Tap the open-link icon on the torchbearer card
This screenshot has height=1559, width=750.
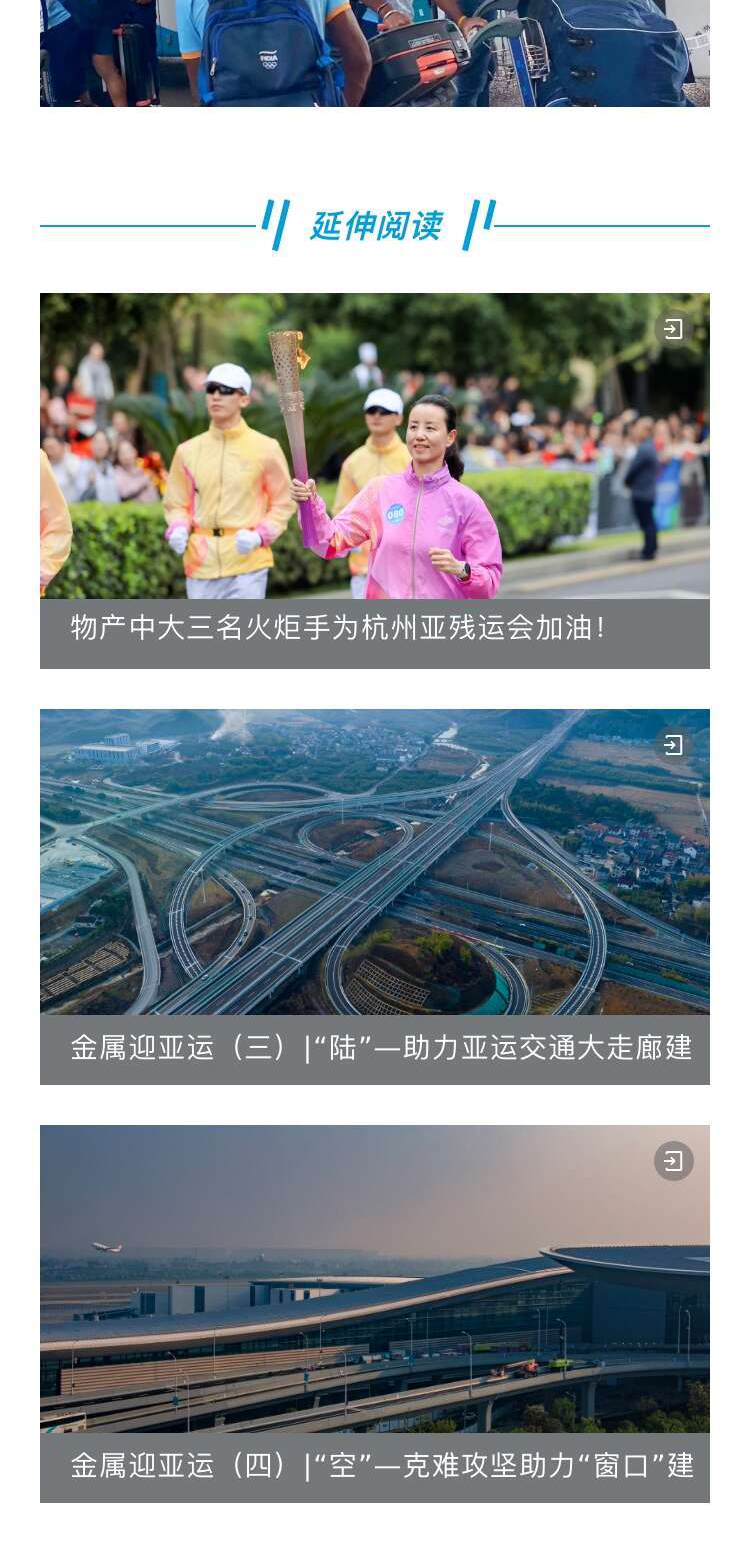click(673, 329)
